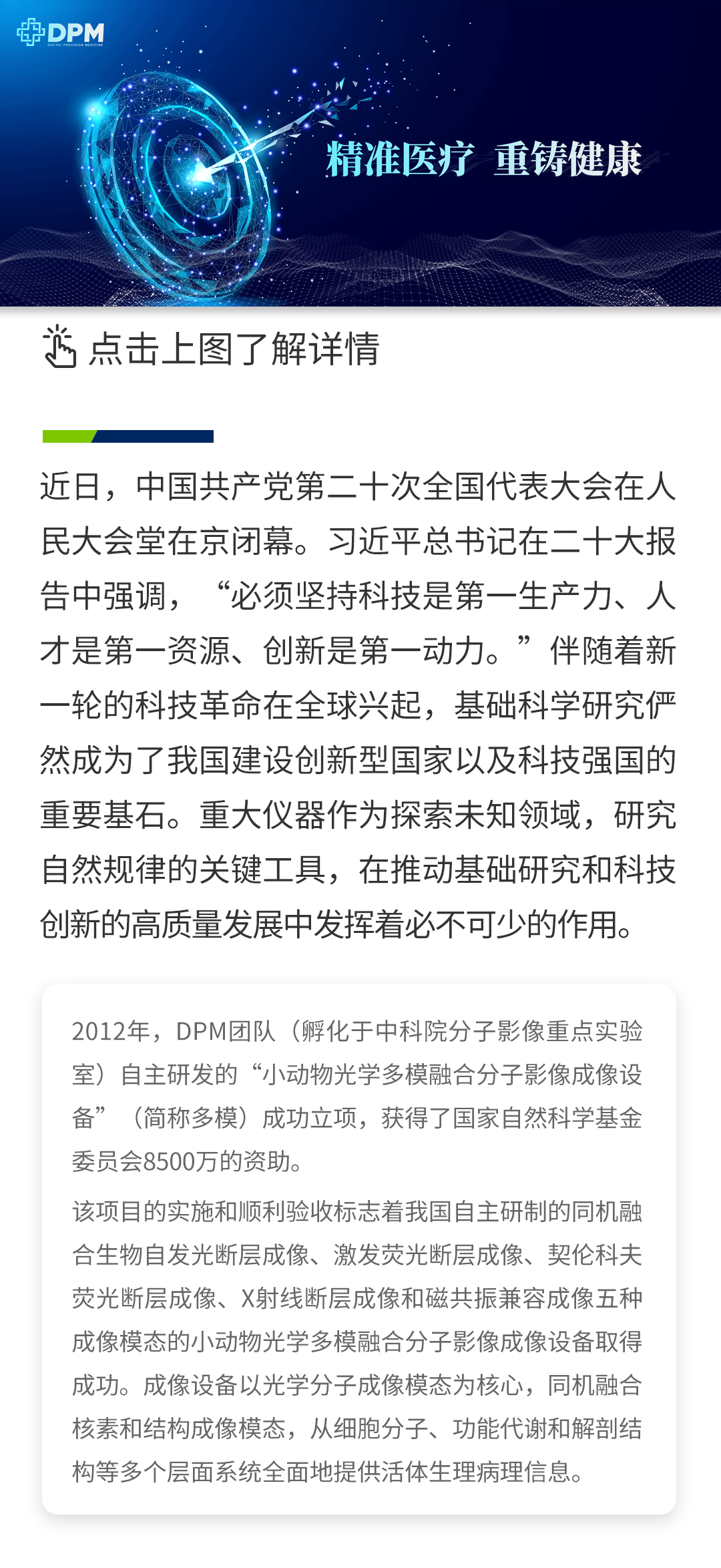The image size is (721, 1568).
Task: Open the 精准医疗 重铸健康 banner for details
Action: pos(360,154)
